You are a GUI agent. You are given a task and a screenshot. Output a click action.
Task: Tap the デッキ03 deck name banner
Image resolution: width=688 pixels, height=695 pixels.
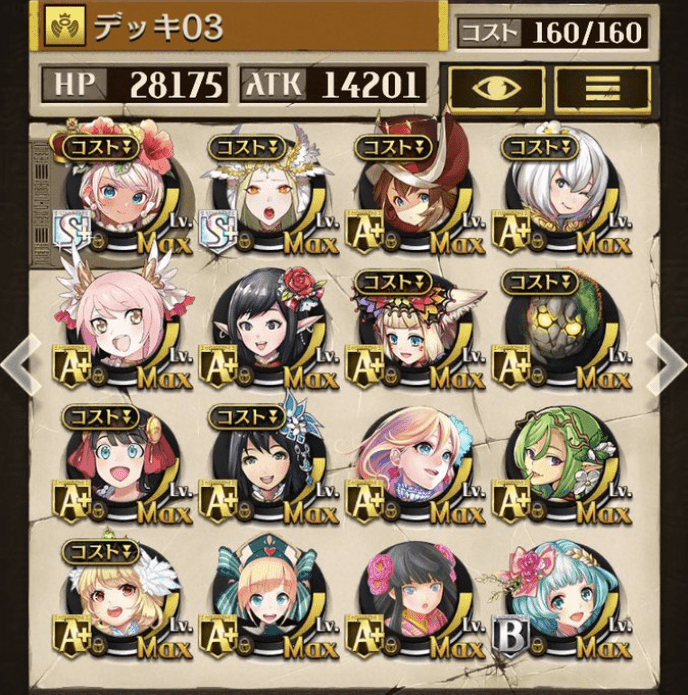[240, 28]
